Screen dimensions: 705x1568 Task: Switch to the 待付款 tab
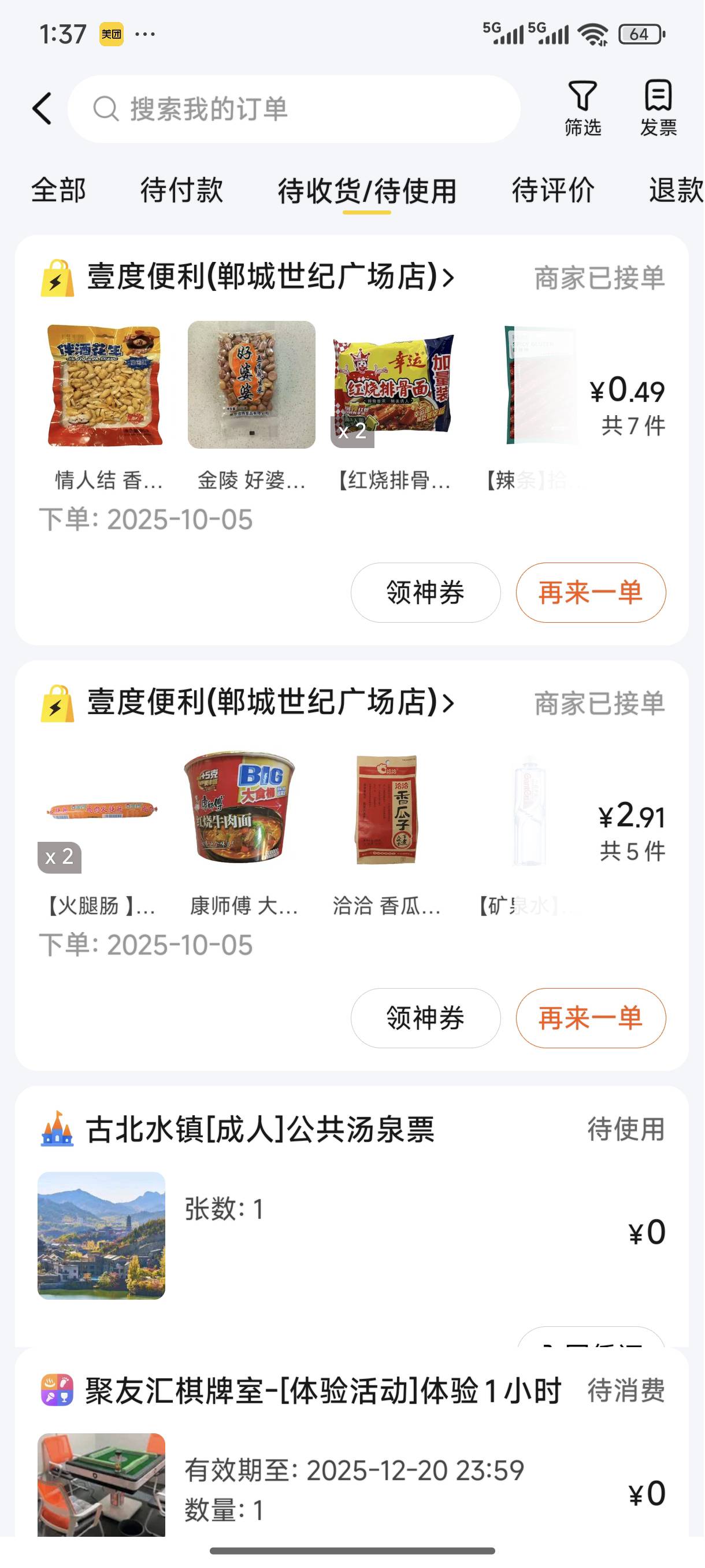point(181,190)
